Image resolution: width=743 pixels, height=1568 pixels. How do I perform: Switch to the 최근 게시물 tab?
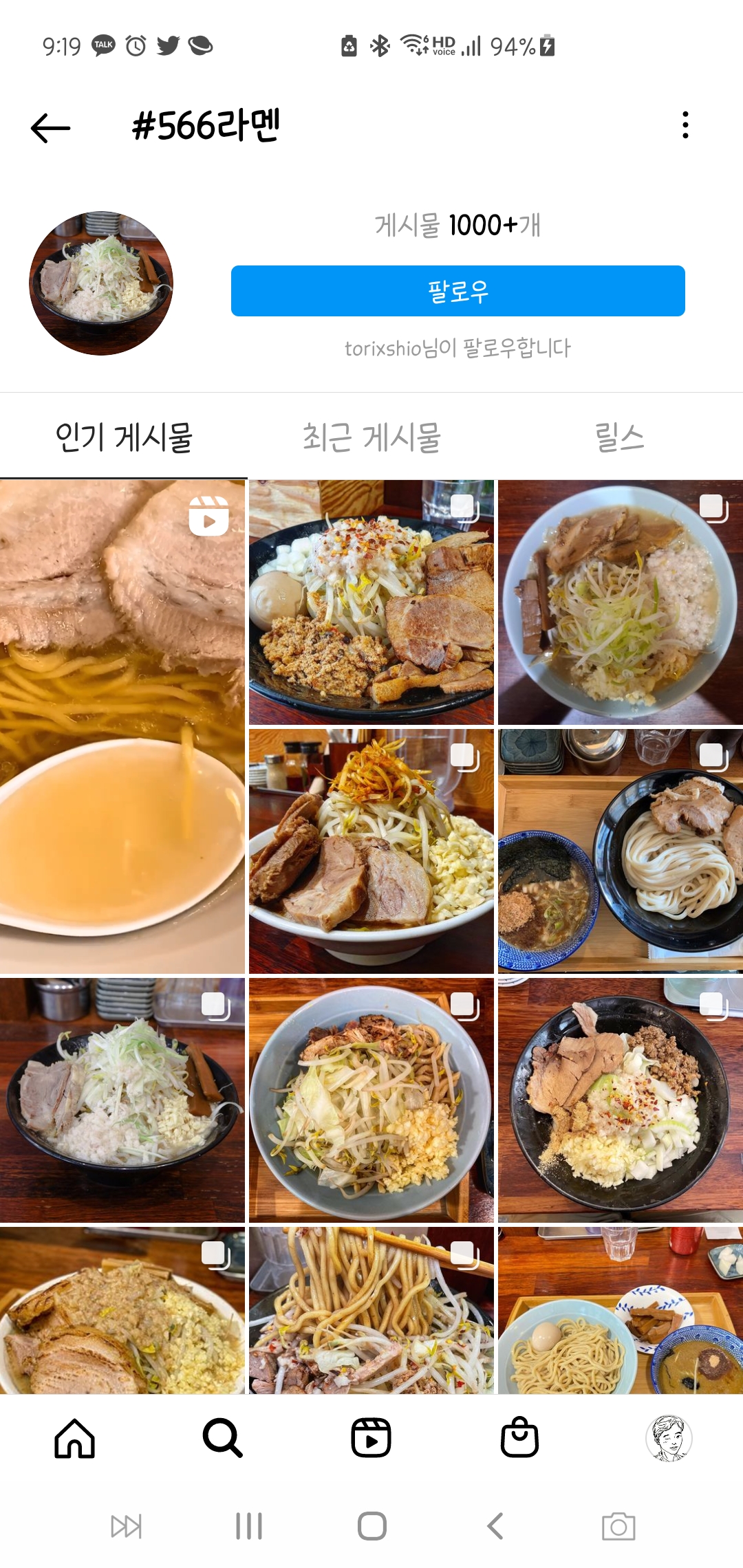tap(371, 437)
